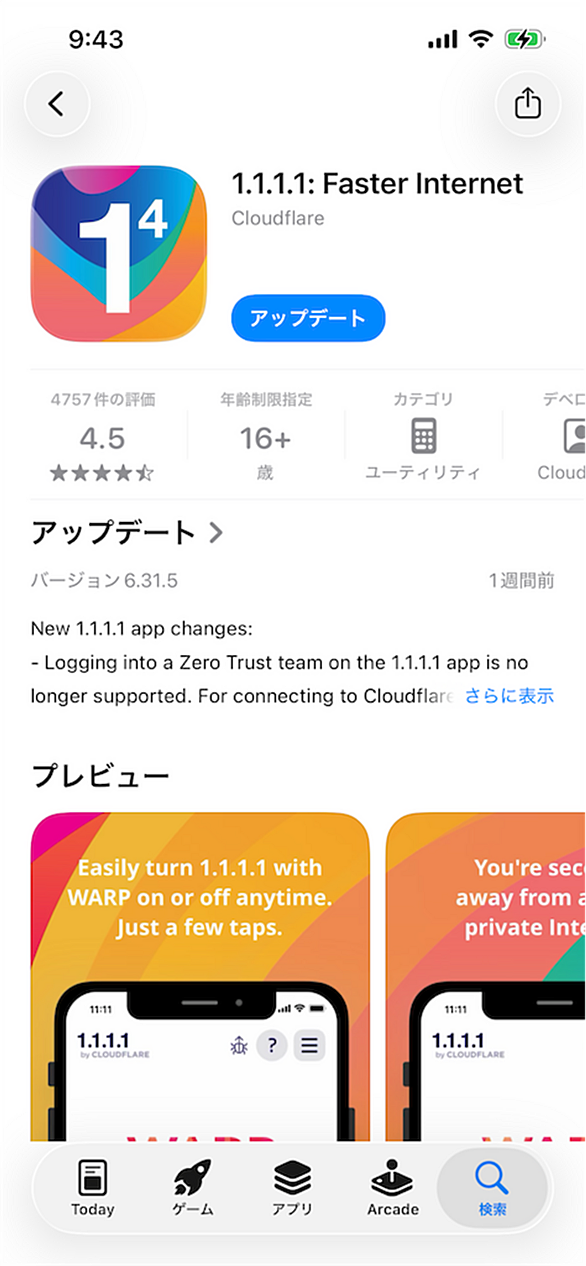This screenshot has height=1266, width=586.
Task: Expand release notes with さらに表示
Action: (509, 696)
